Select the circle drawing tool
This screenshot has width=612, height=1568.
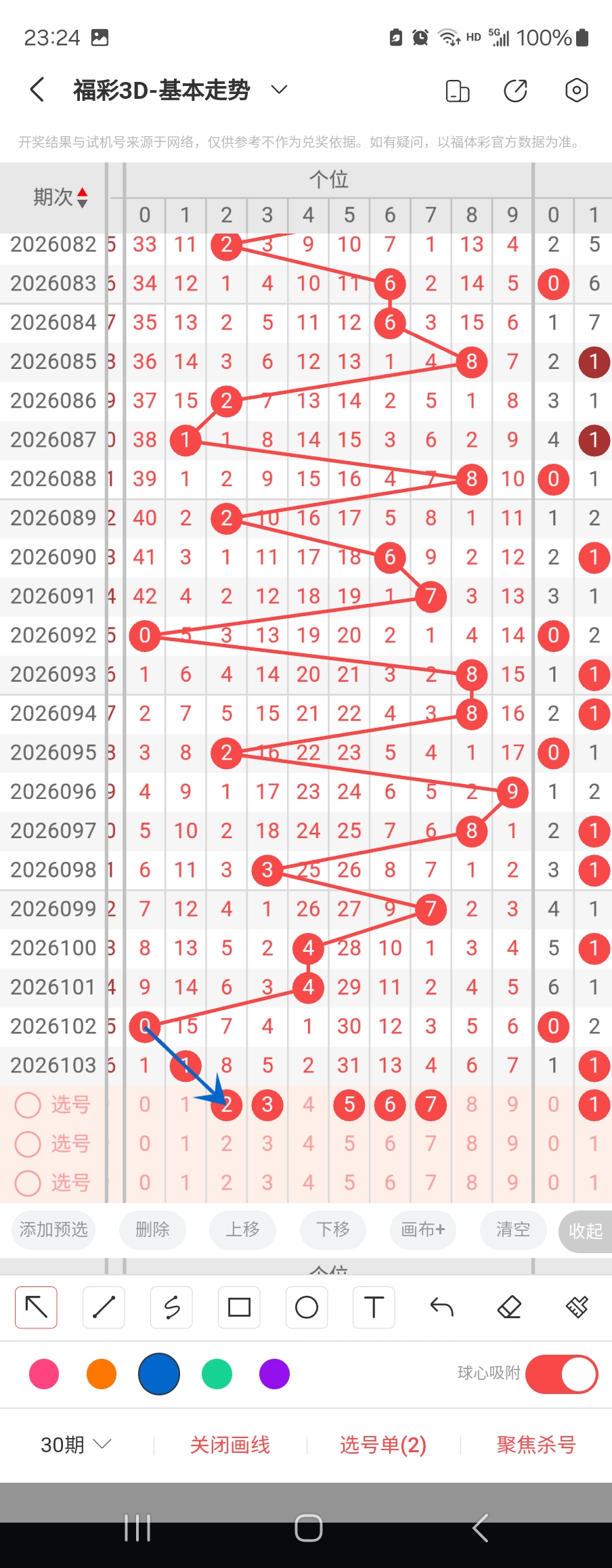307,1307
